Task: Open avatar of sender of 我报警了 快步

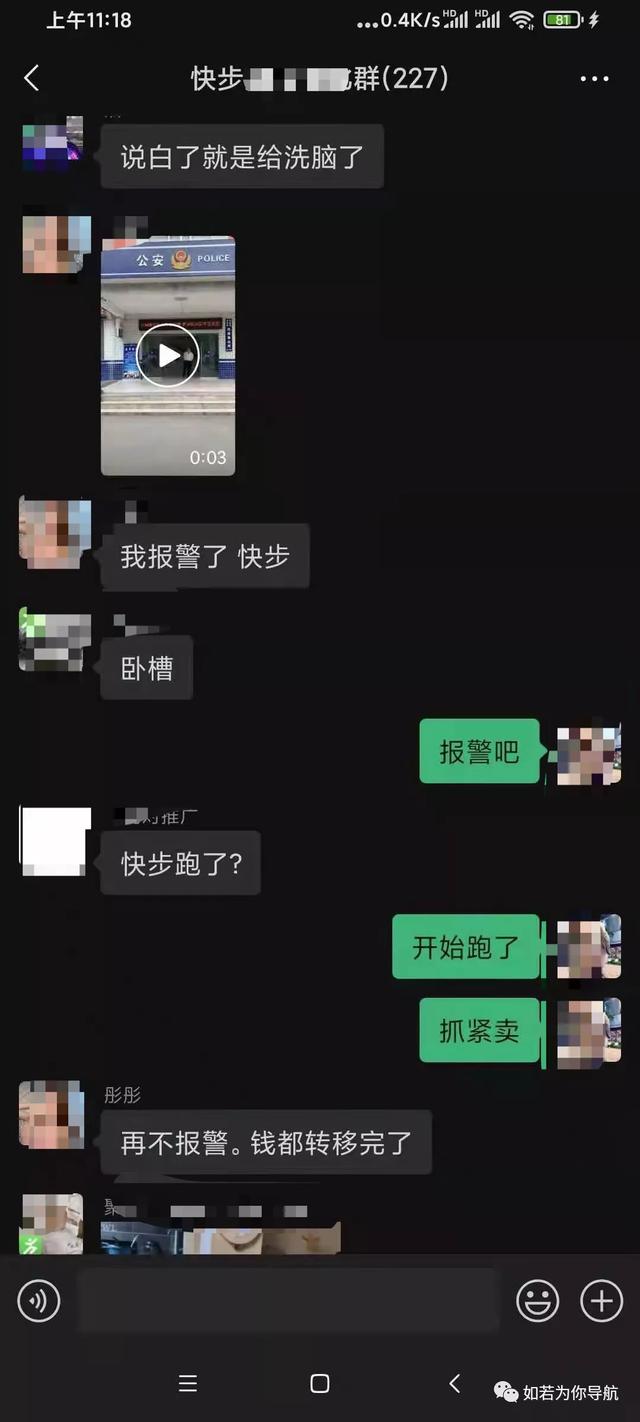Action: pos(56,533)
